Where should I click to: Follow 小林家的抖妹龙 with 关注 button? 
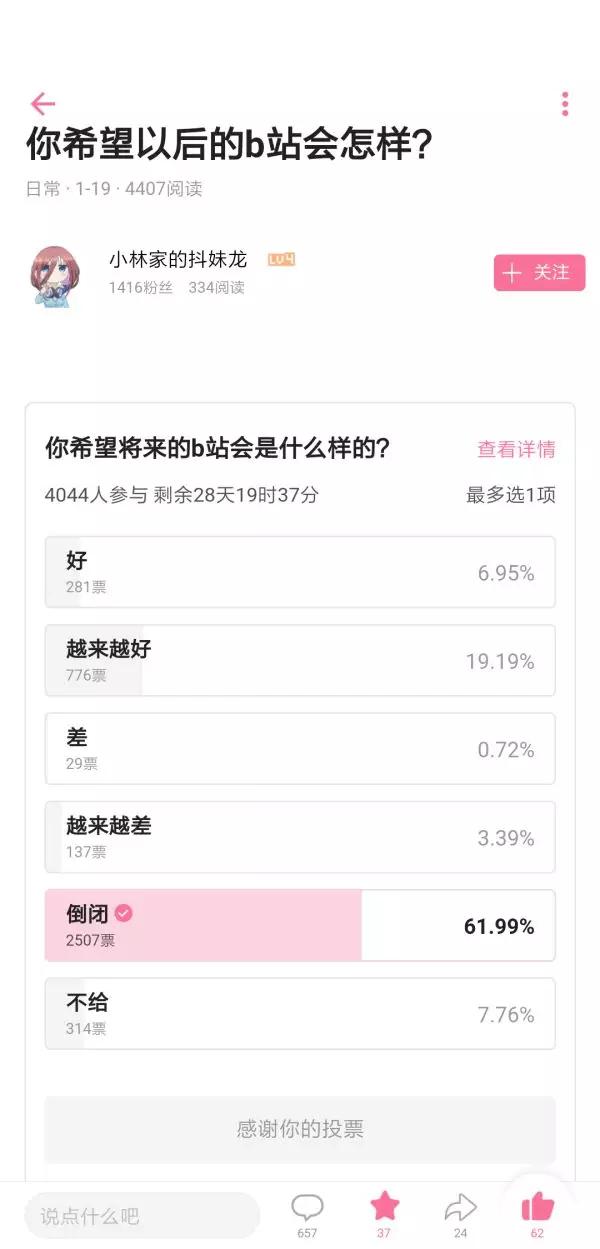(539, 273)
